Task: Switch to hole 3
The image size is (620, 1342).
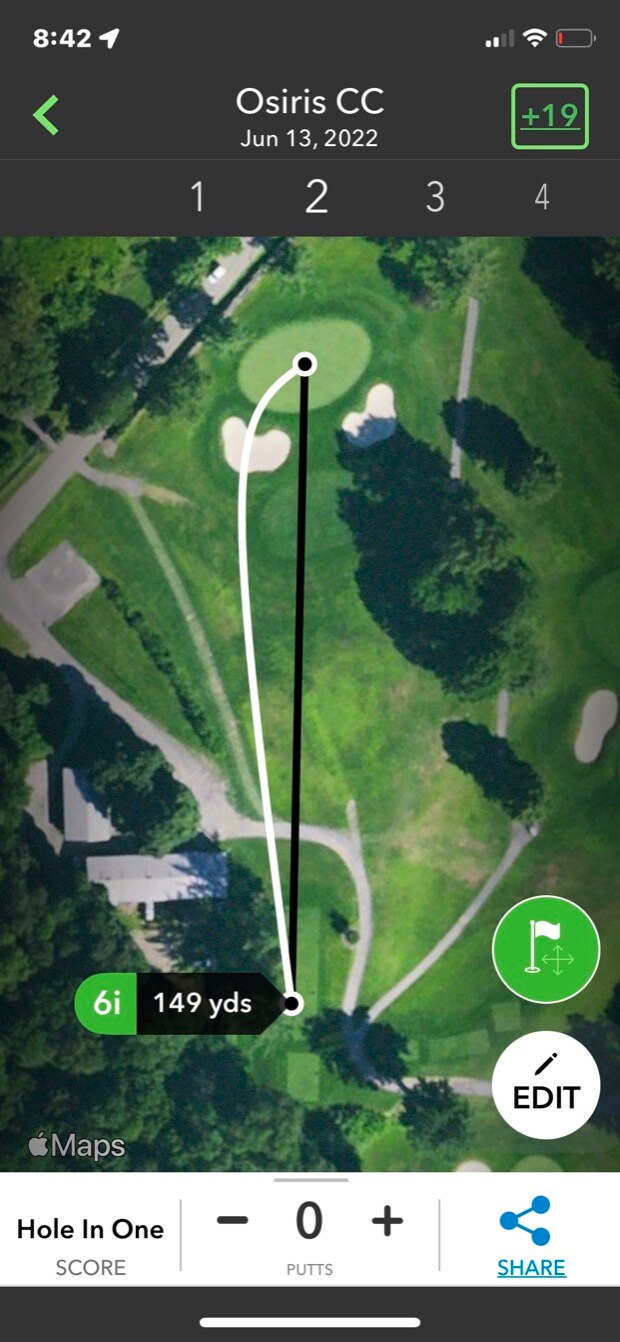Action: [434, 197]
